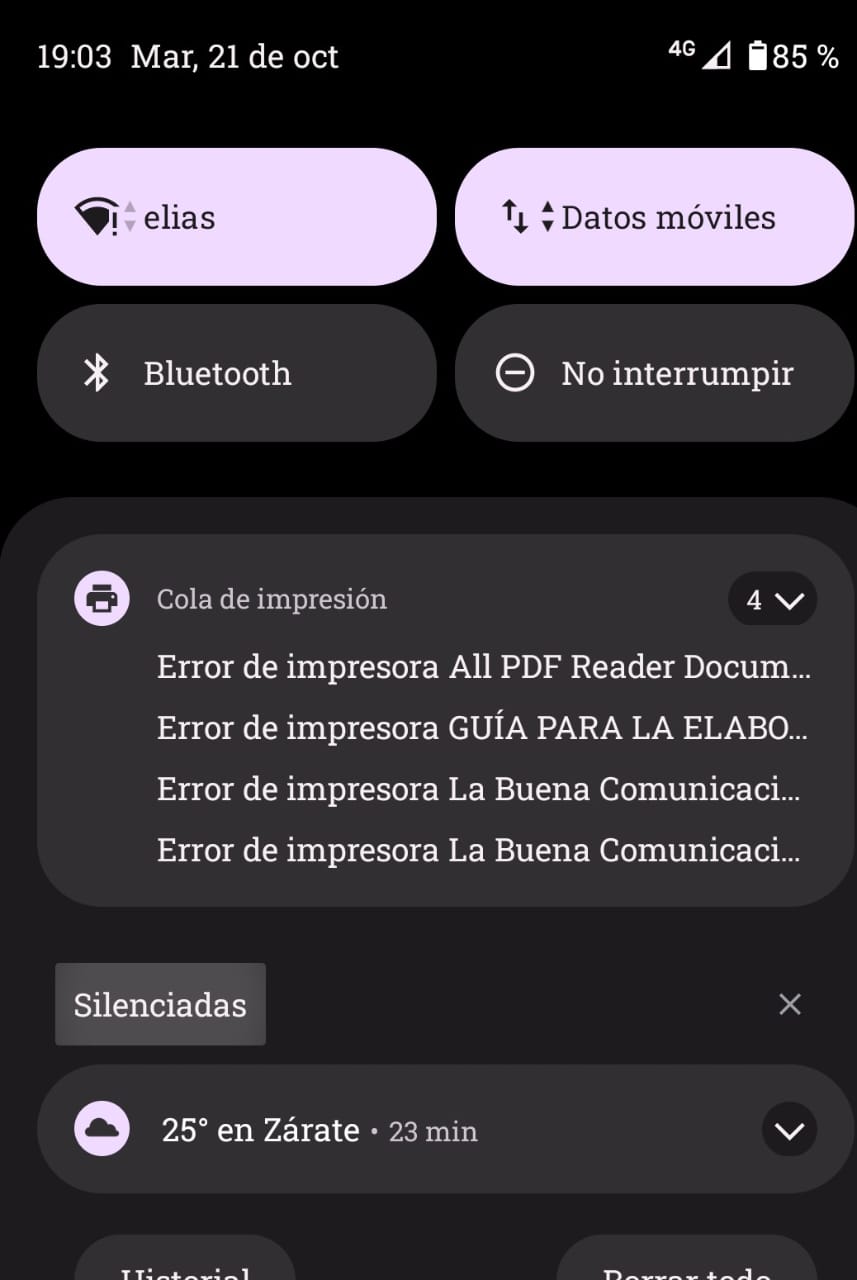Open the GUÍA PARA LA ELABO printer error
This screenshot has height=1280, width=857.
[x=483, y=729]
